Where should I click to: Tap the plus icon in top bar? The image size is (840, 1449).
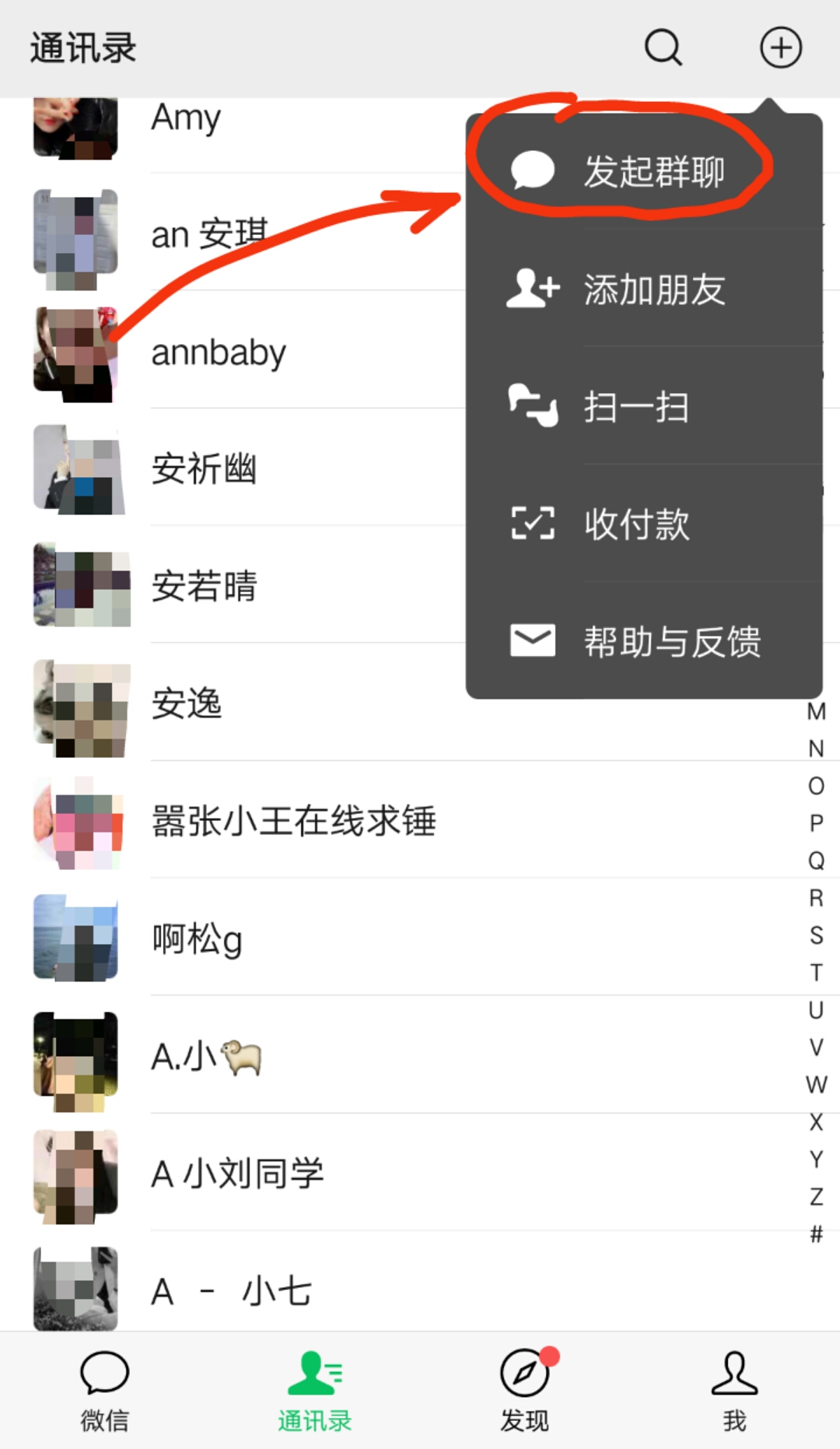[781, 48]
